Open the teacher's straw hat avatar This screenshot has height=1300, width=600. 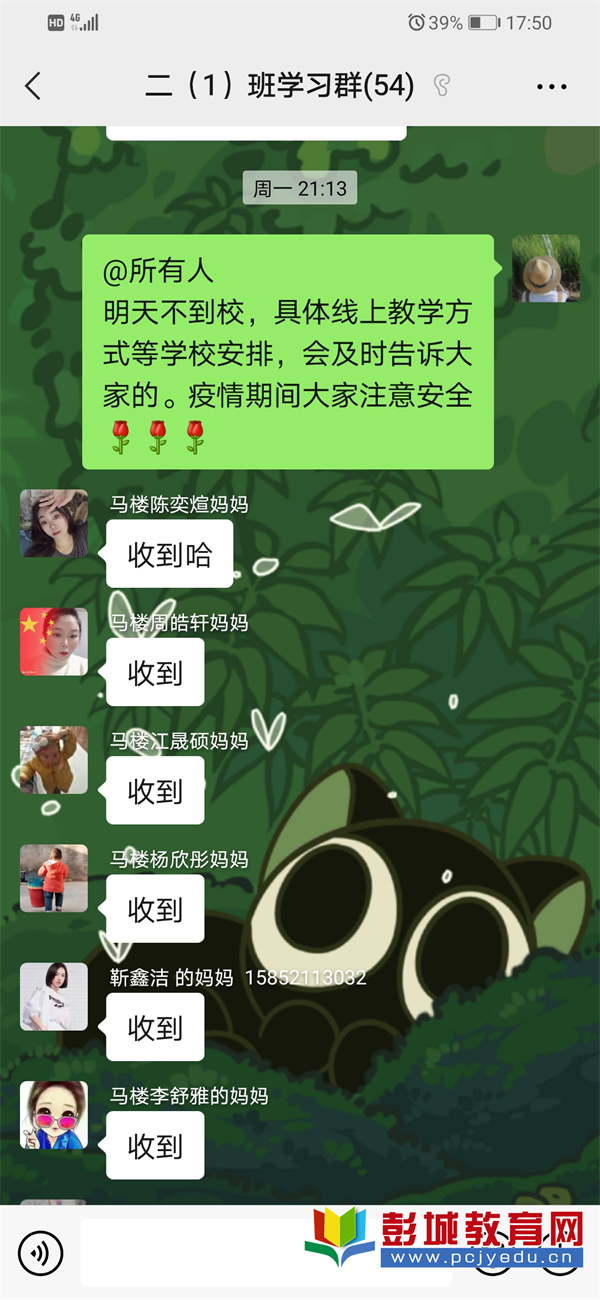(546, 268)
